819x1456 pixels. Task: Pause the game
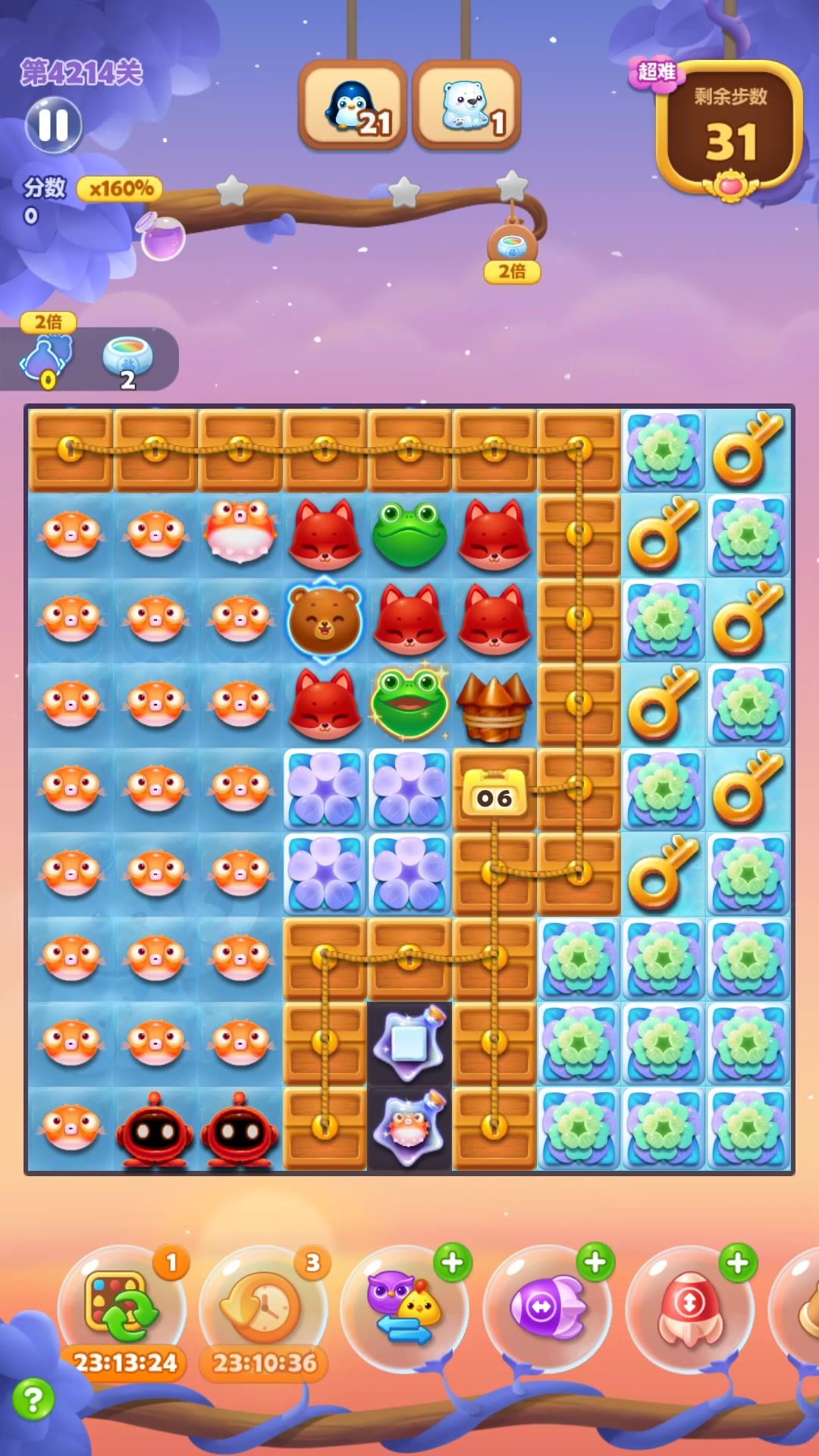point(53,125)
